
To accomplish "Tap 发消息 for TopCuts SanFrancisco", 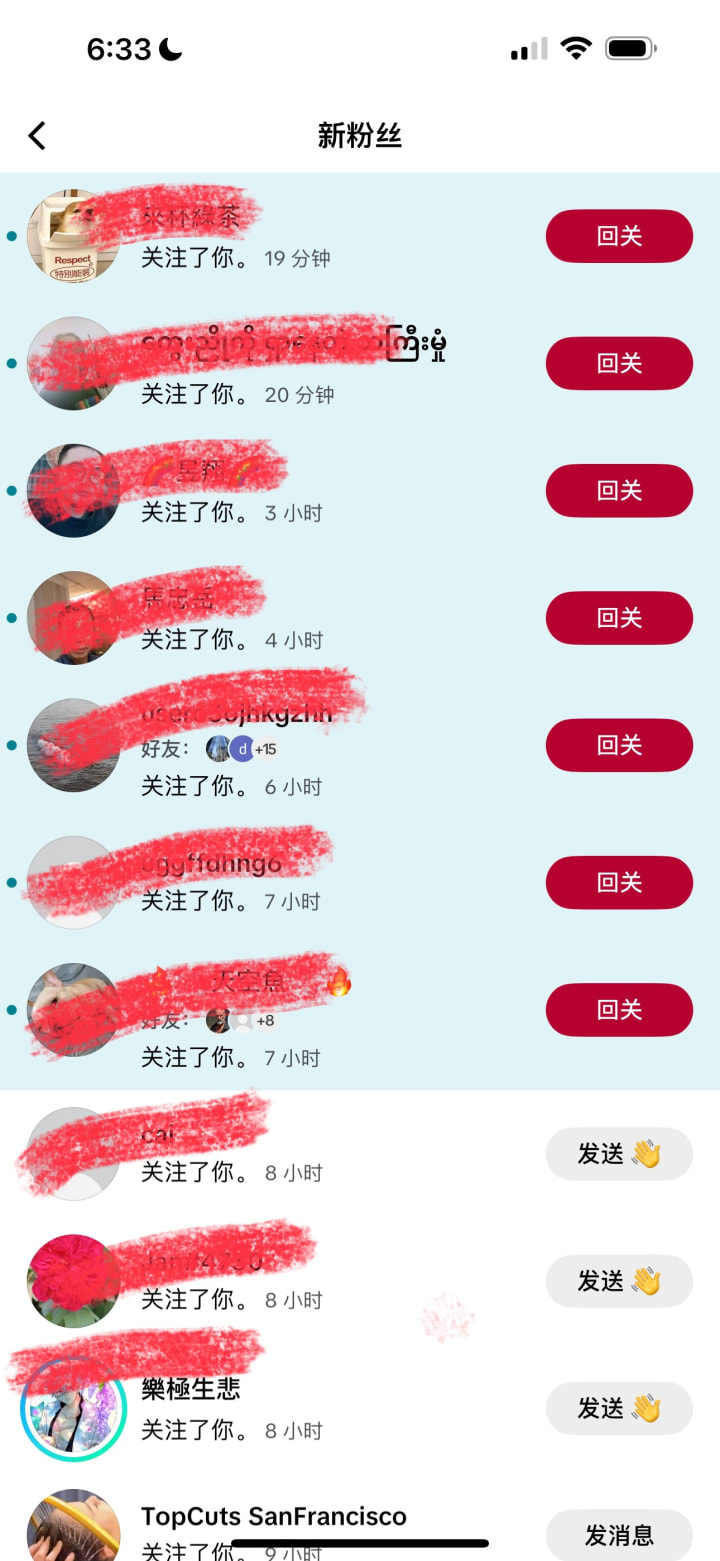I will [x=618, y=1535].
